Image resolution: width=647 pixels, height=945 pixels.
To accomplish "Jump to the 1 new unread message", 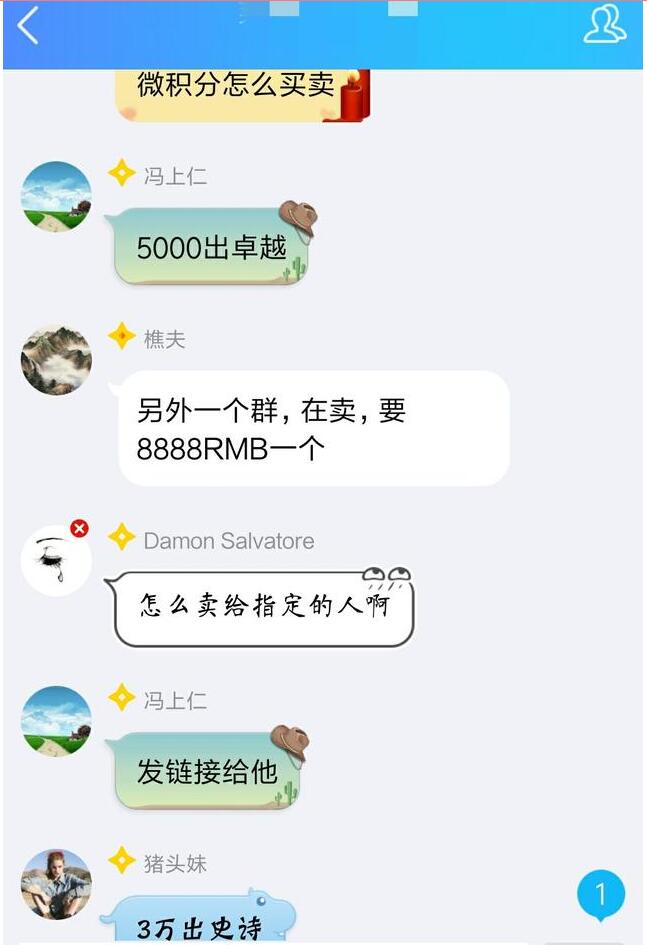I will point(600,894).
